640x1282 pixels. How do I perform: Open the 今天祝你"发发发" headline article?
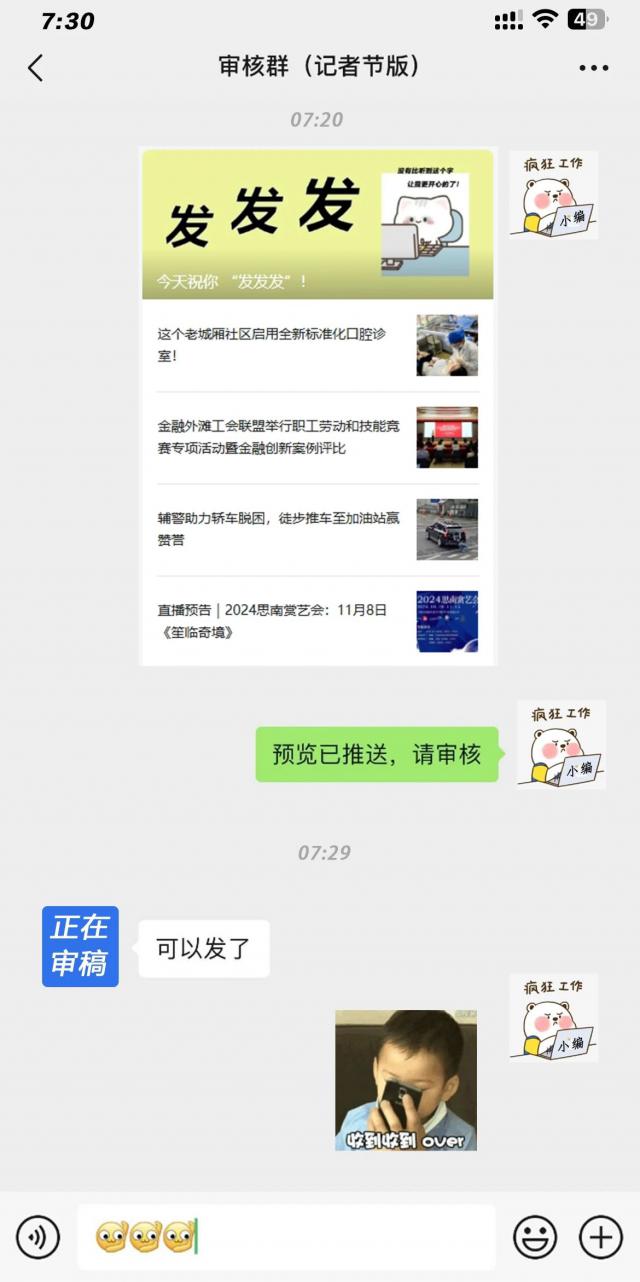click(x=317, y=224)
